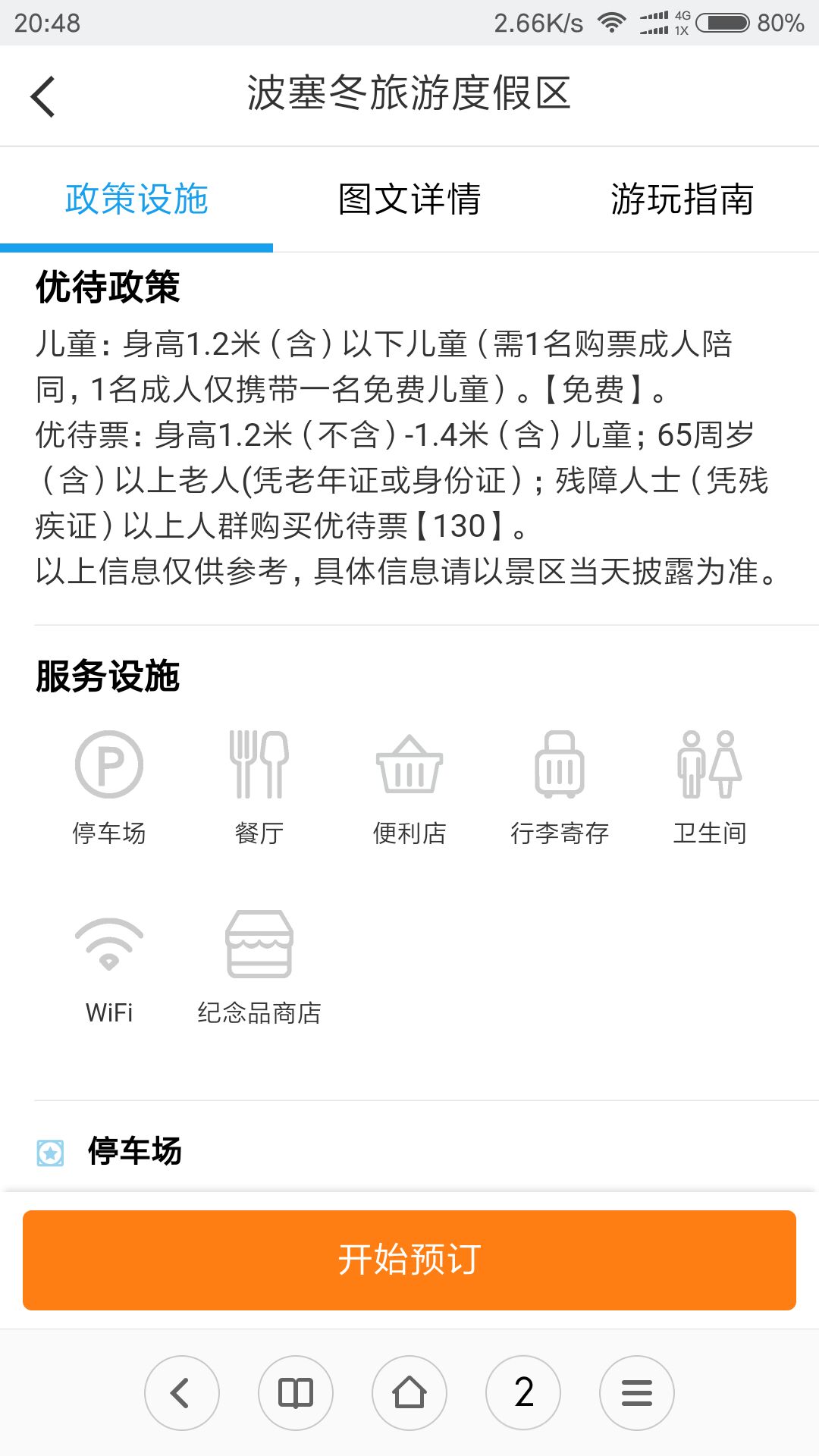Image resolution: width=819 pixels, height=1456 pixels.
Task: Select the 政策设施 tab
Action: 136,199
